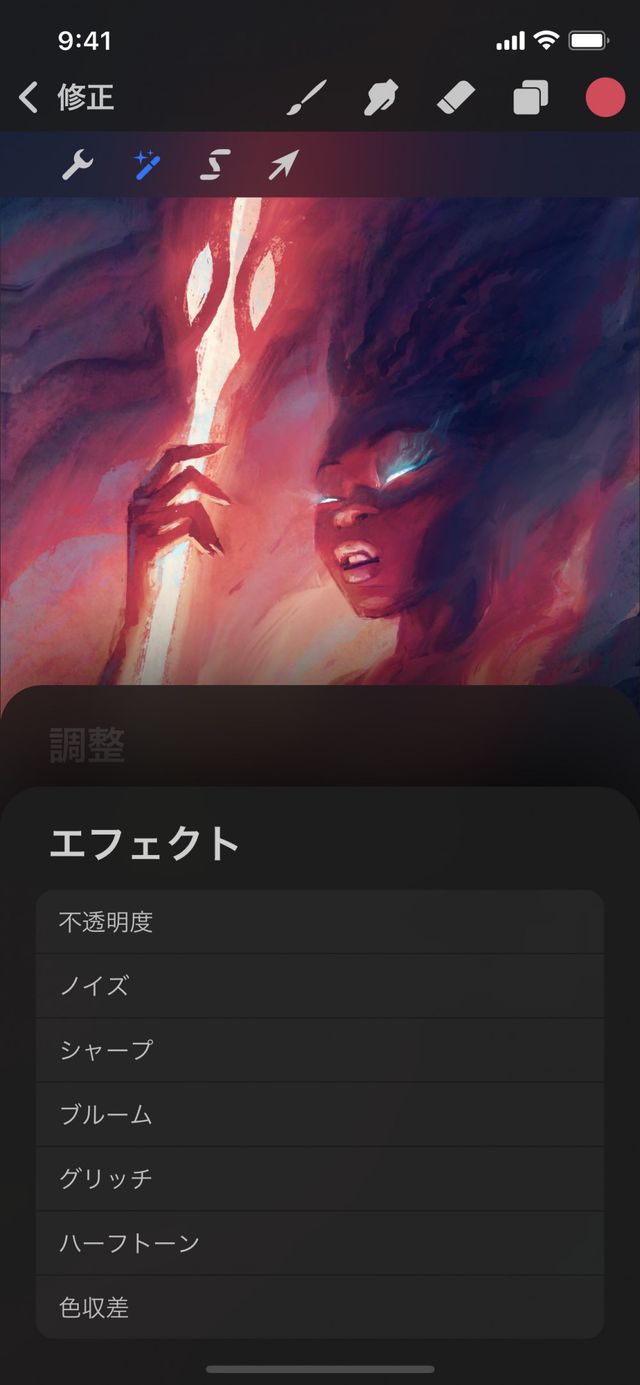
Task: Open the red color picker
Action: click(x=605, y=98)
